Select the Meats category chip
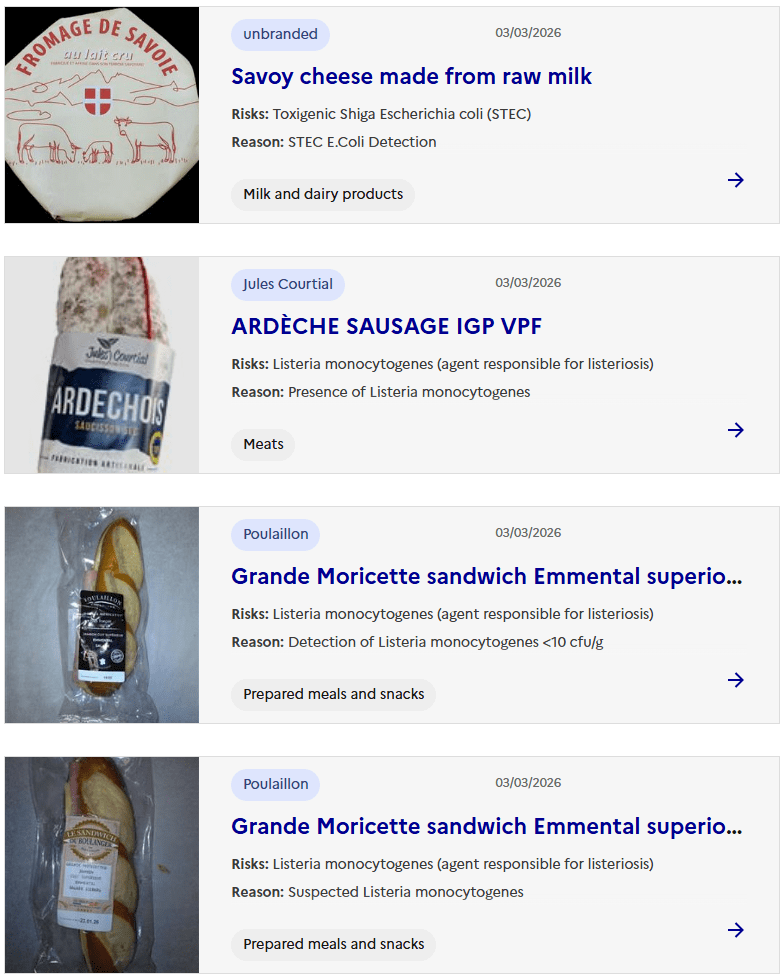This screenshot has height=978, width=783. point(263,444)
